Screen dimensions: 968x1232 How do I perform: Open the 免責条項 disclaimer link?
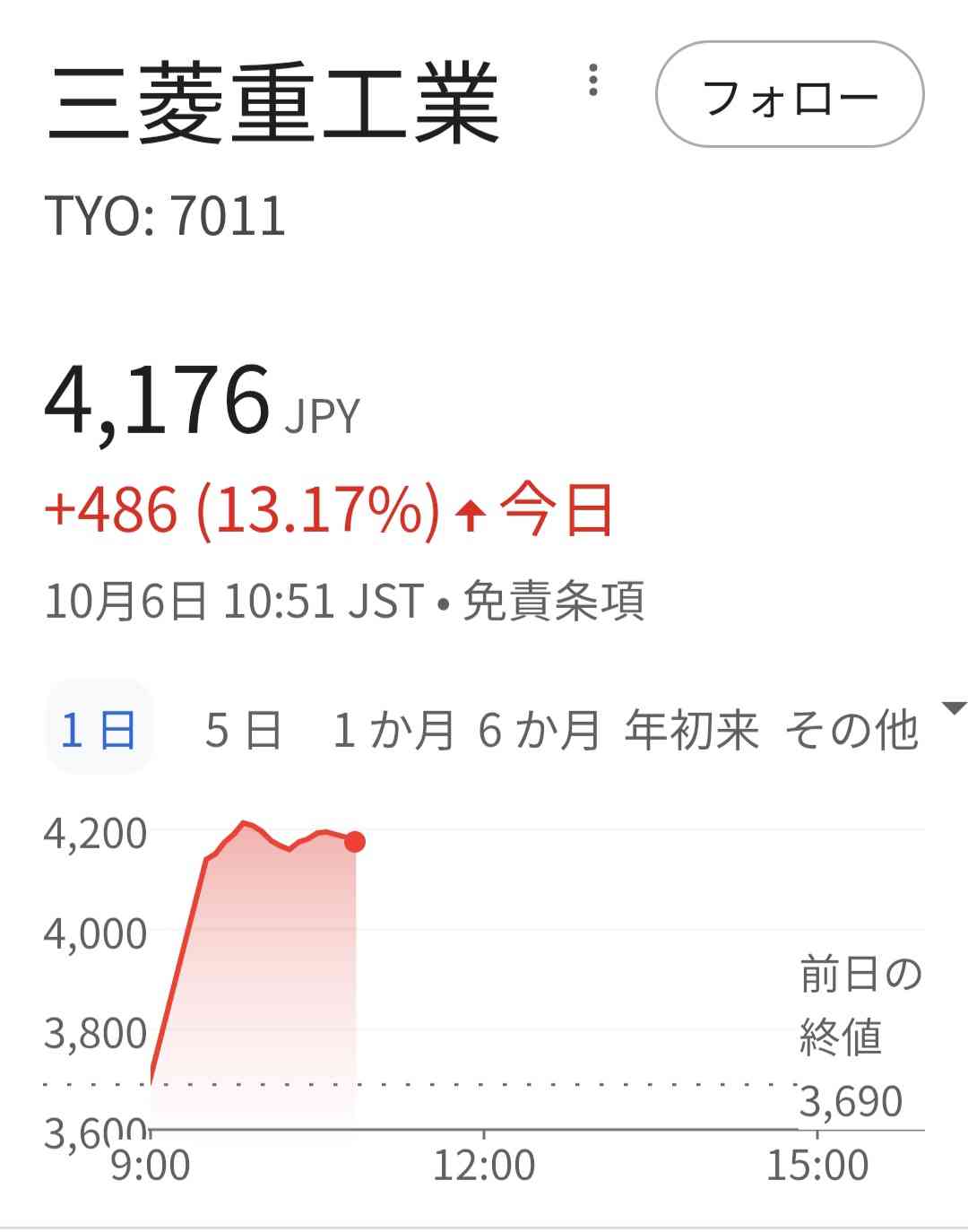553,601
